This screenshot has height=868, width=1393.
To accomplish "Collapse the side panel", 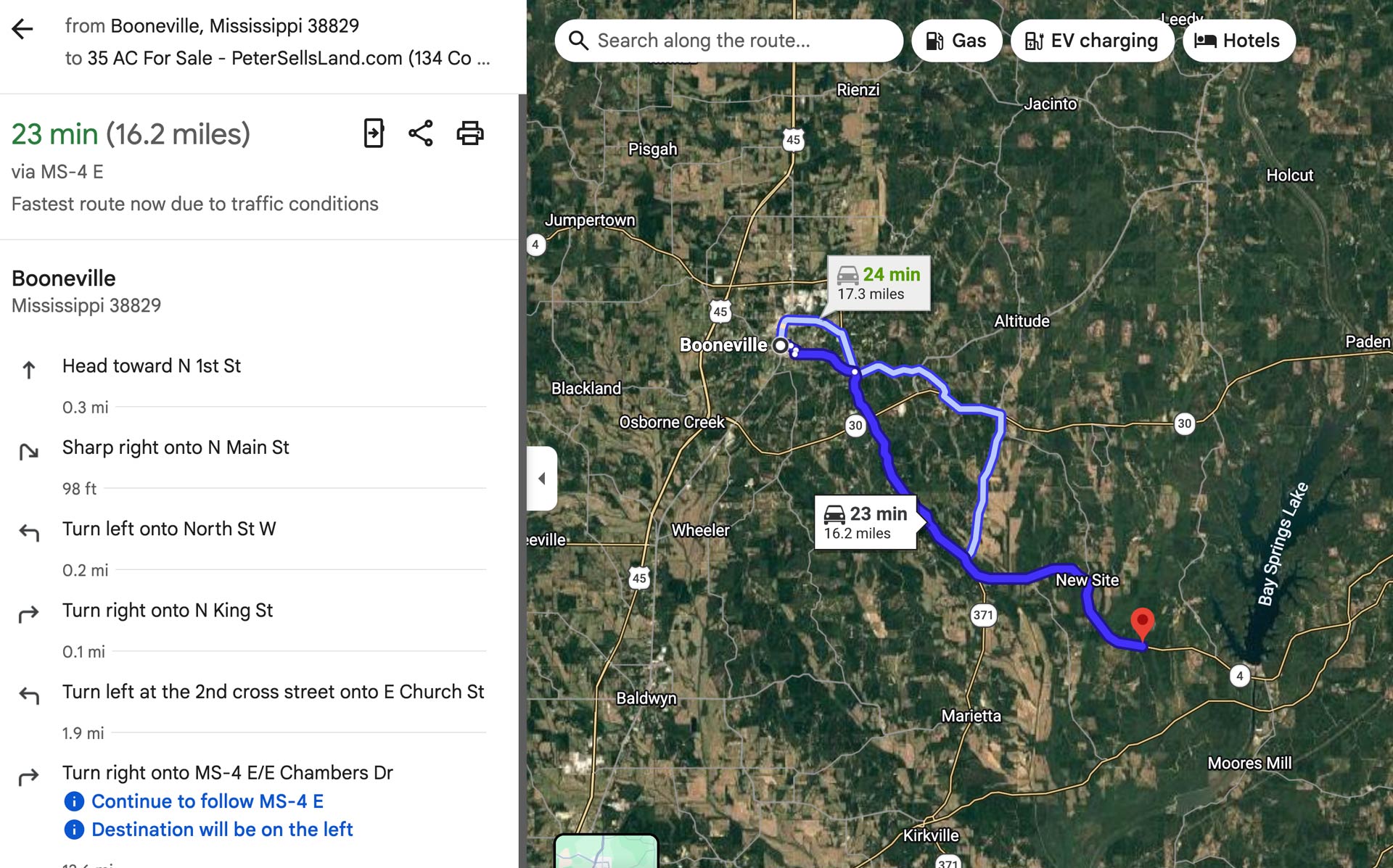I will pos(542,479).
